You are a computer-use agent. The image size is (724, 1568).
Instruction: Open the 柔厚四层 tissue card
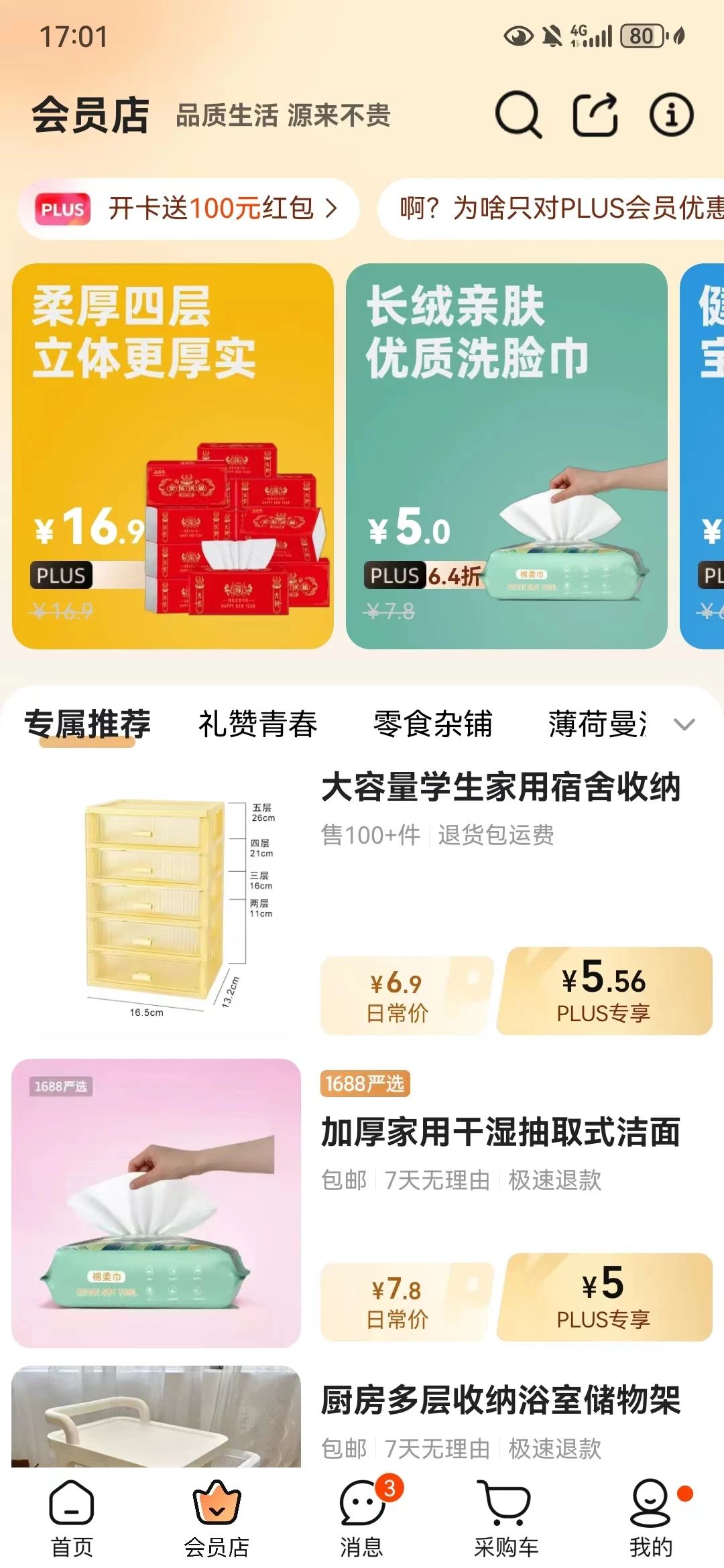coord(172,456)
